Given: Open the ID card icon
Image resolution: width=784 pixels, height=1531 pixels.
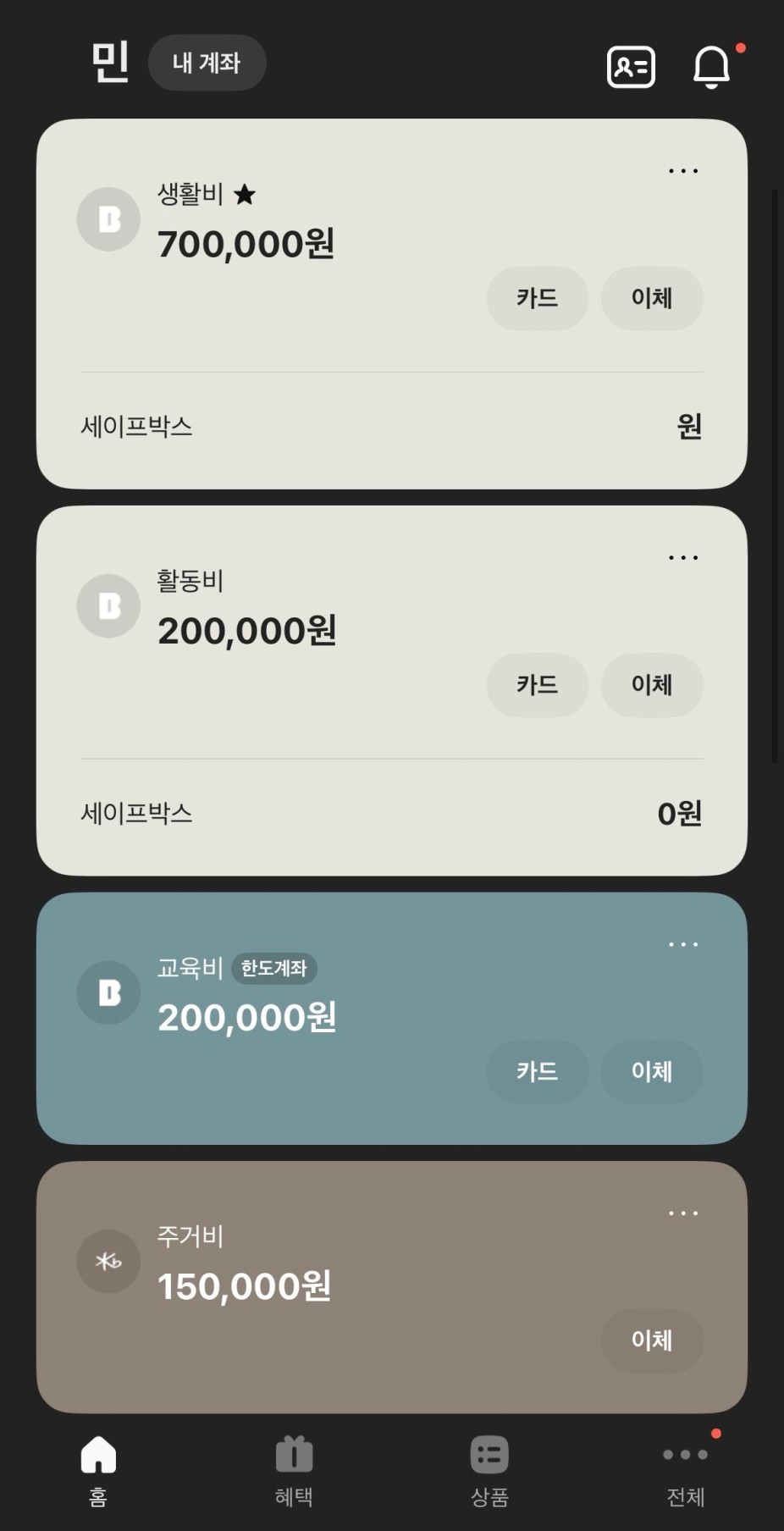Looking at the screenshot, I should click(x=631, y=67).
